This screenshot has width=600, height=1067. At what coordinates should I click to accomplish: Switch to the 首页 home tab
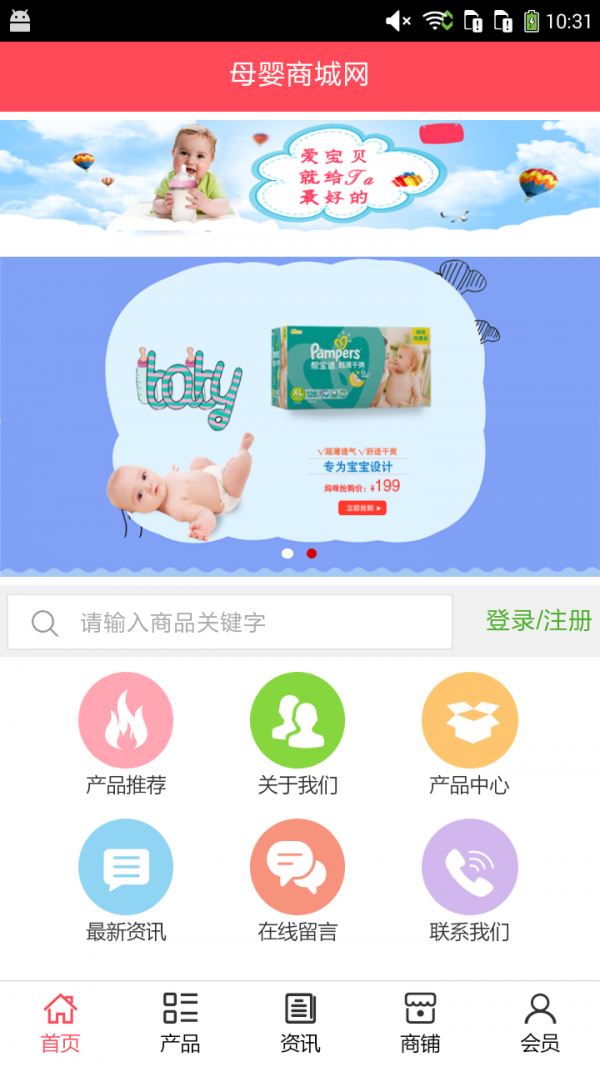click(60, 1023)
